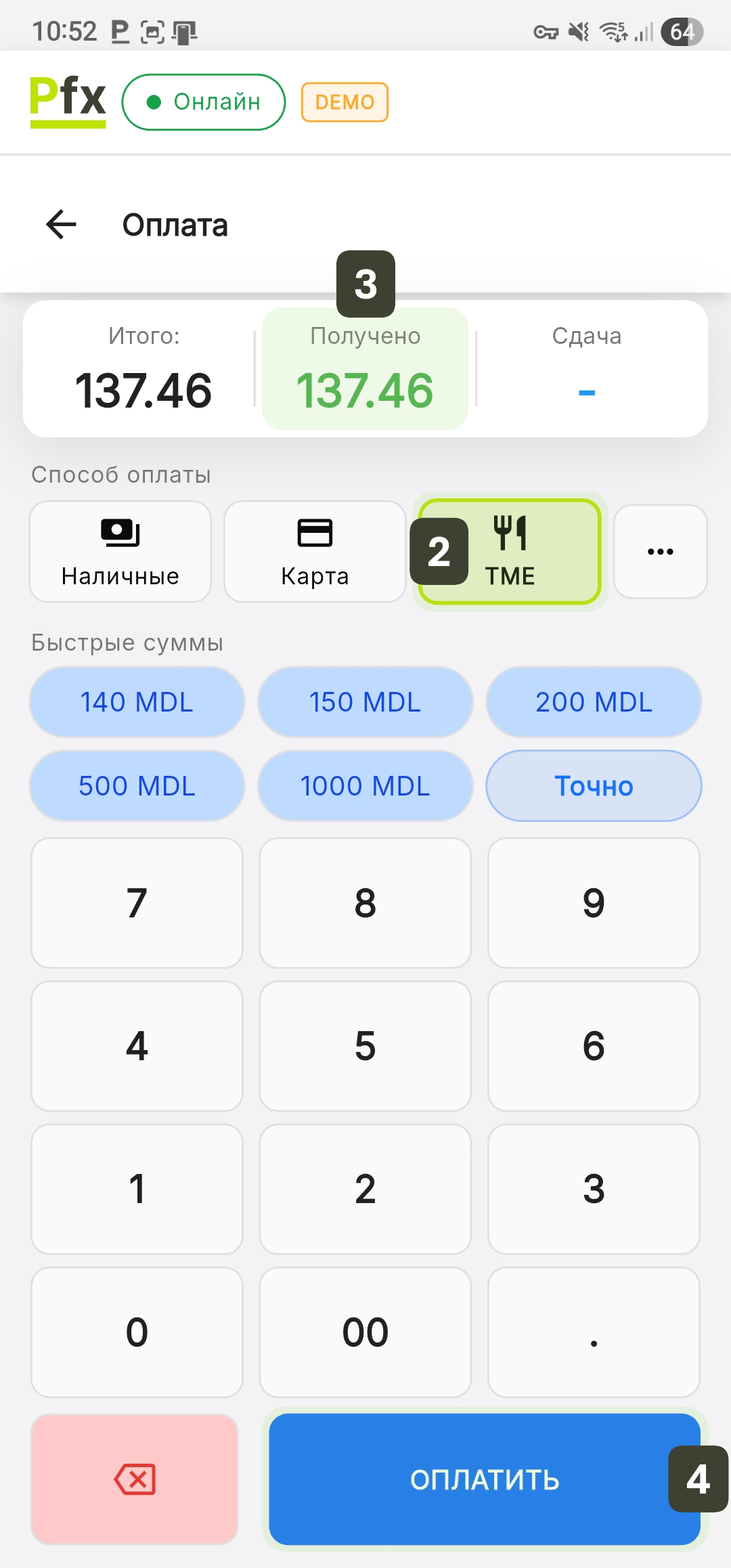Select Наличные as payment method

(x=120, y=552)
